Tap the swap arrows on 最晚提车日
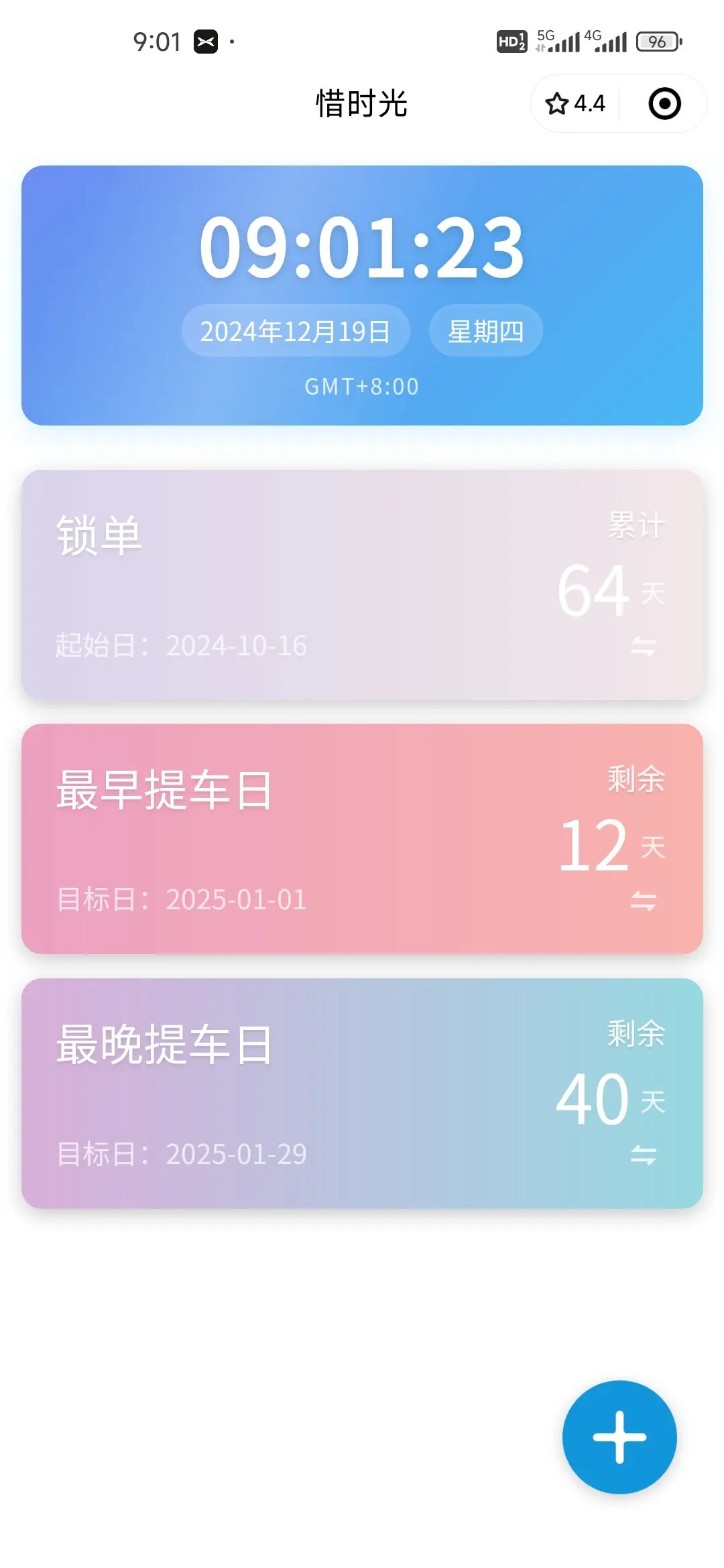The height and width of the screenshot is (1568, 724). (x=643, y=1155)
